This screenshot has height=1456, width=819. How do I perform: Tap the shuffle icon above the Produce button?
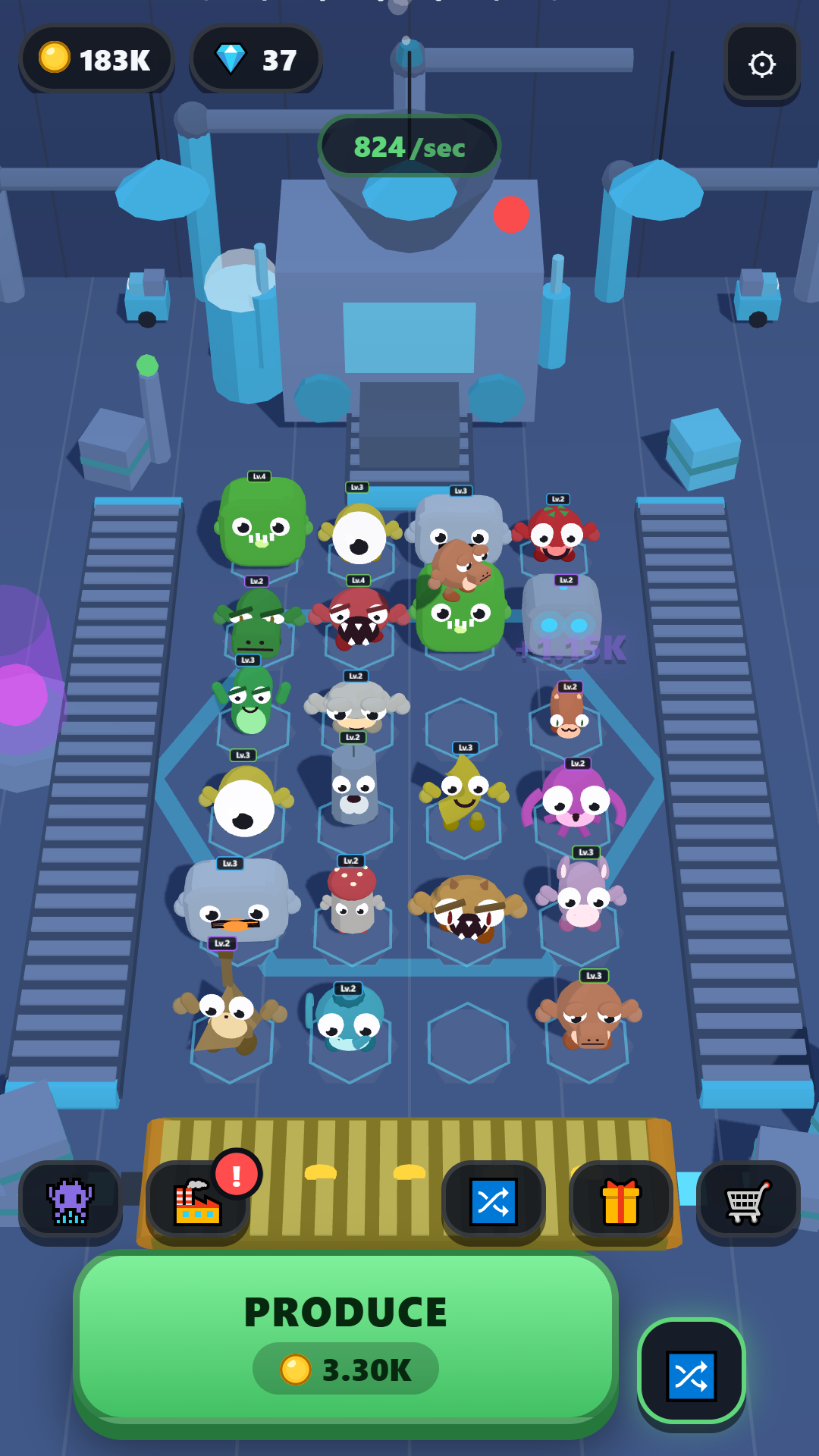tap(494, 1201)
